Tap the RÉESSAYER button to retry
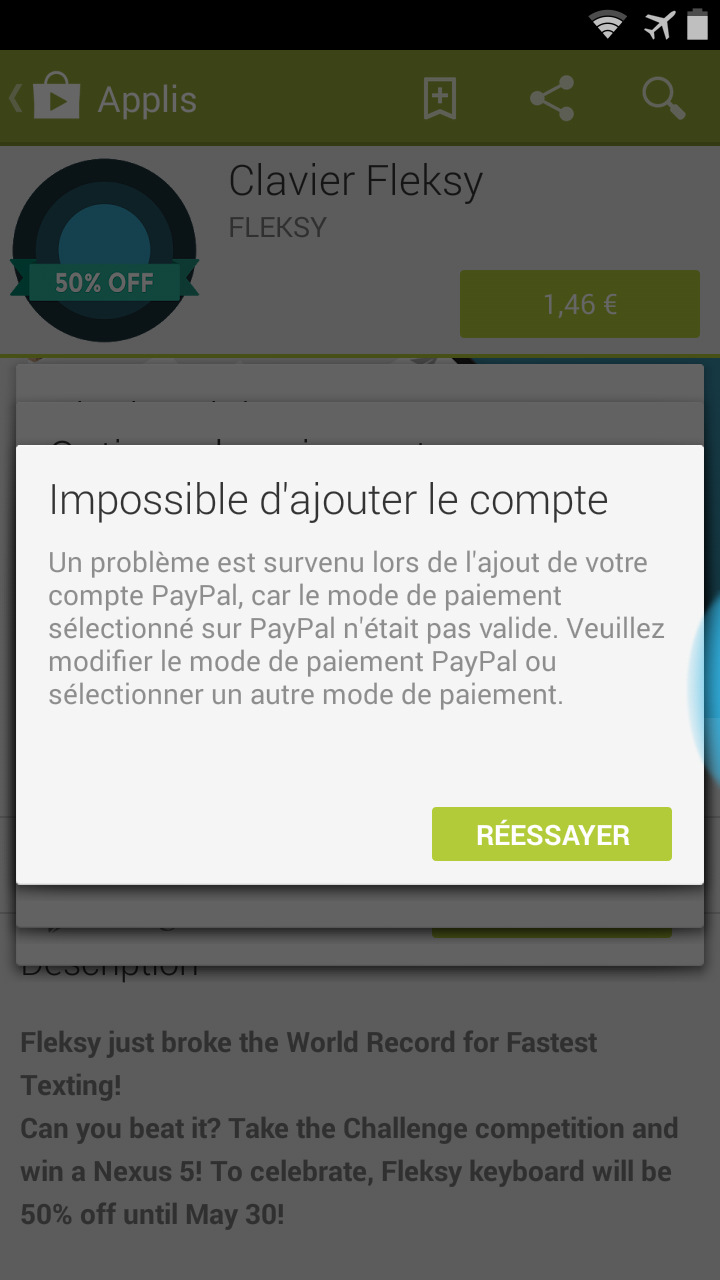The width and height of the screenshot is (720, 1280). [551, 834]
